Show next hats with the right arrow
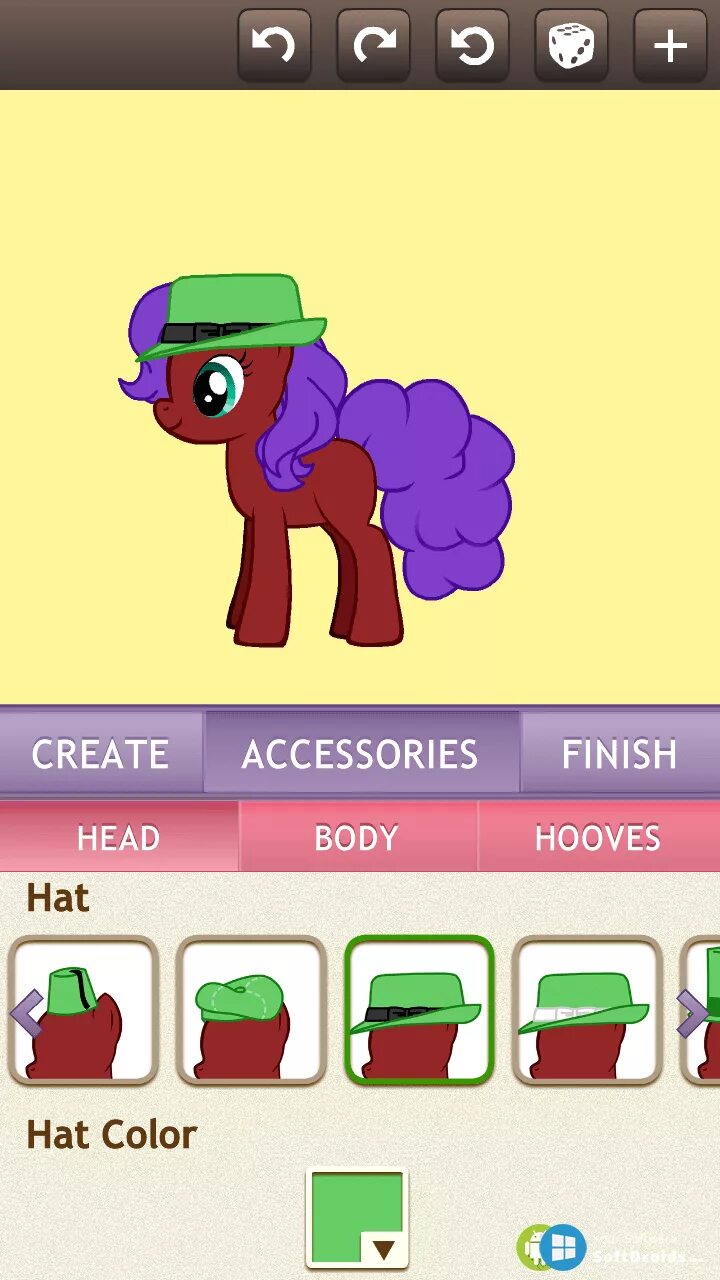 point(693,1013)
